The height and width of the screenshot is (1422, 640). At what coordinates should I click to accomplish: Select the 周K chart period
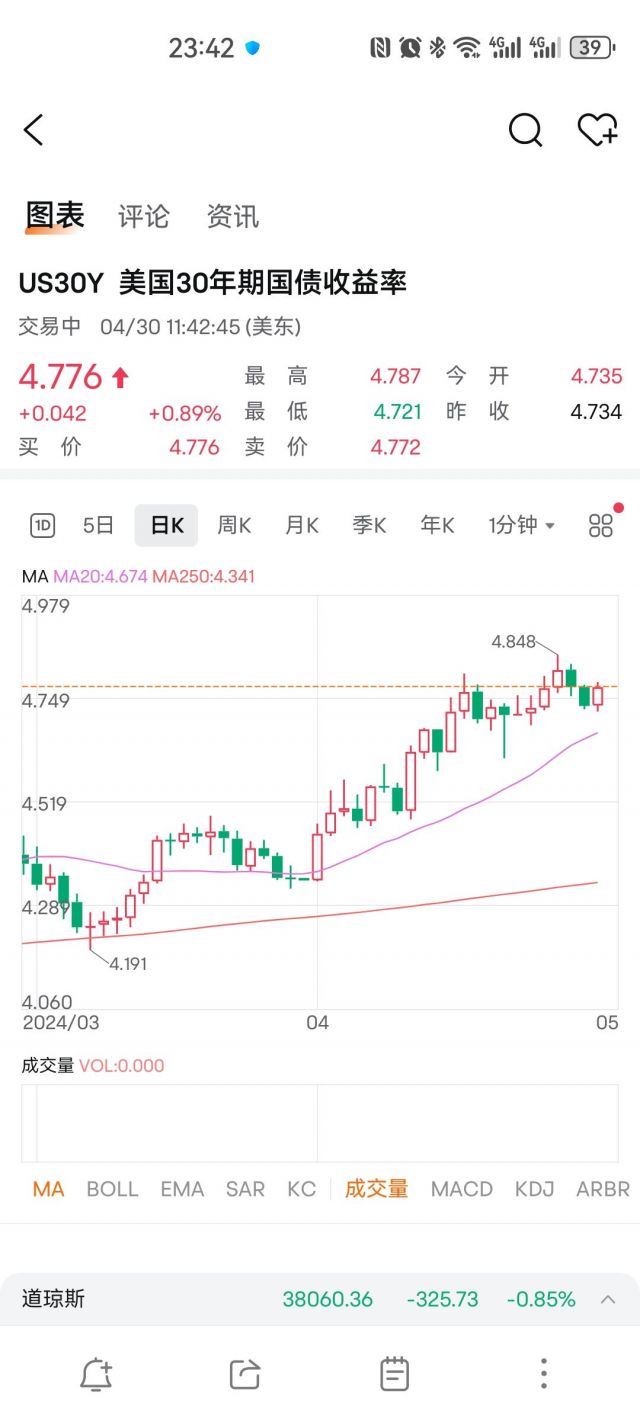[234, 525]
